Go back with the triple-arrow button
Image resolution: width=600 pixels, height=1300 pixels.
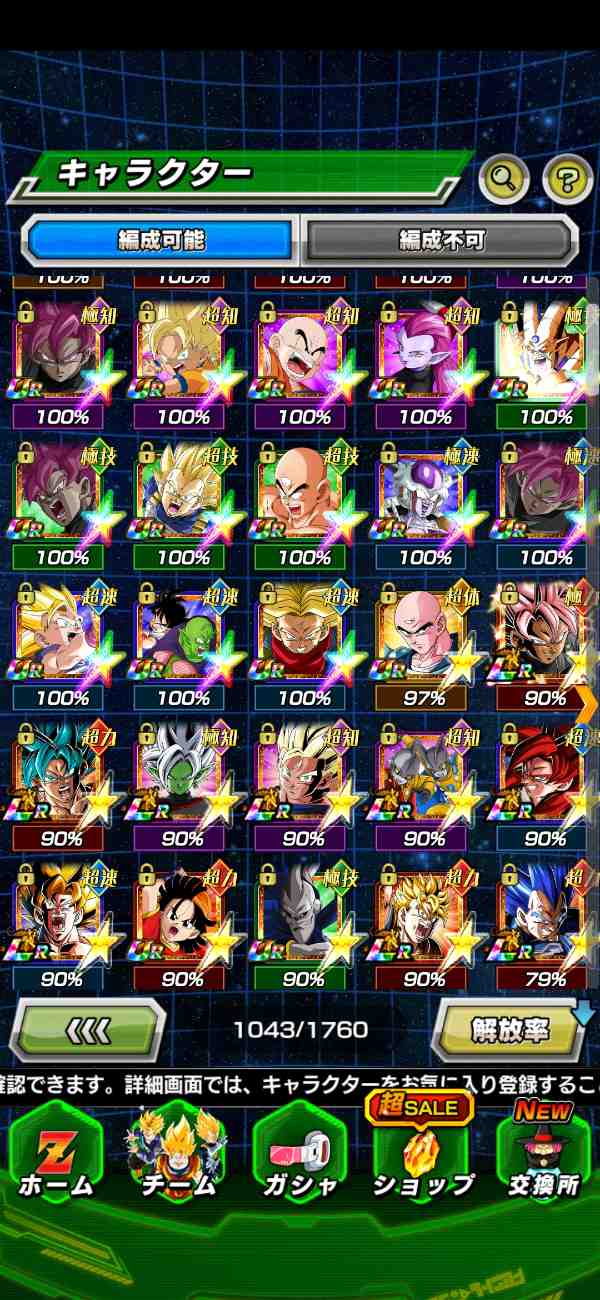(88, 1028)
